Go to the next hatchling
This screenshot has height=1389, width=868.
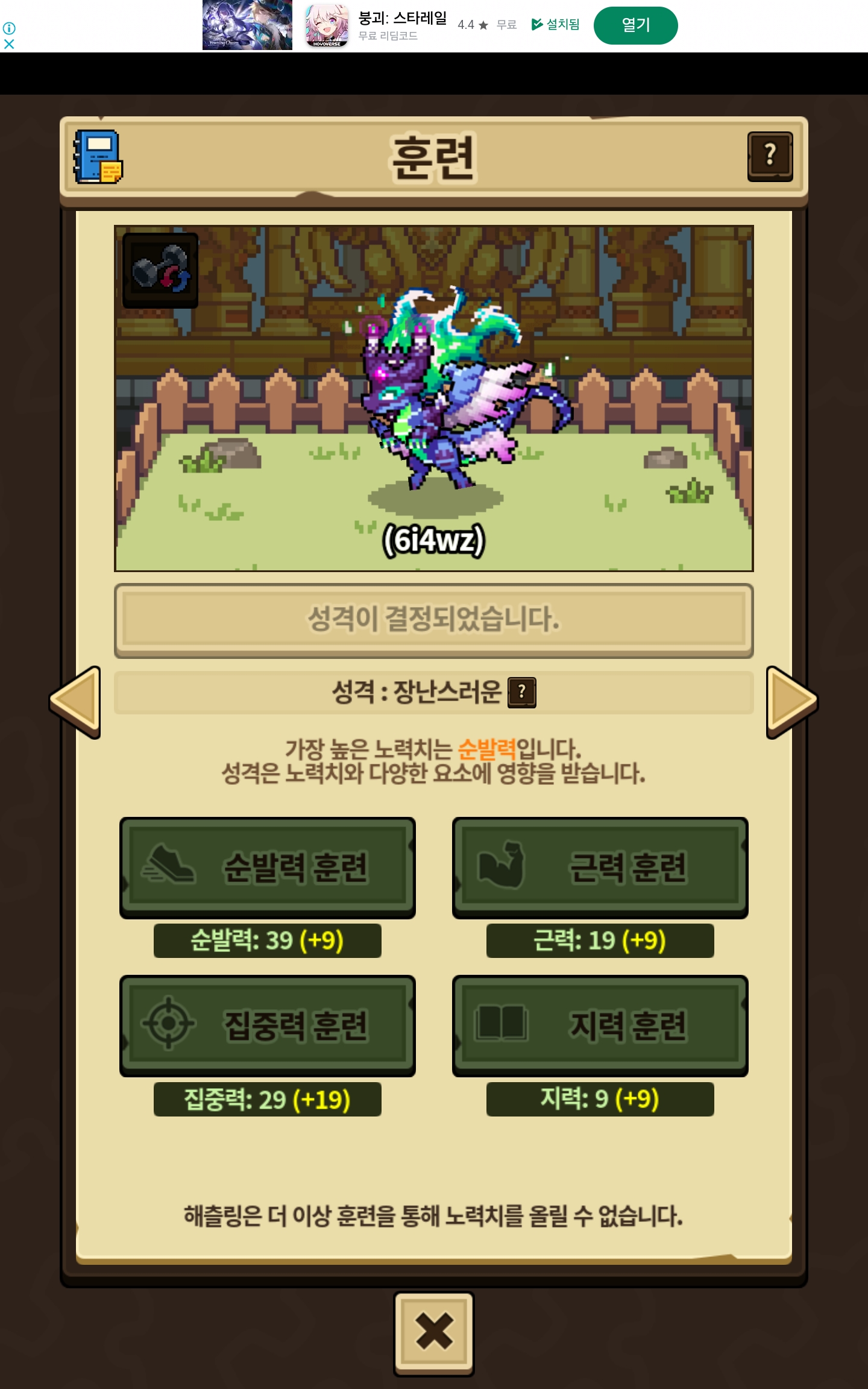pyautogui.click(x=791, y=702)
